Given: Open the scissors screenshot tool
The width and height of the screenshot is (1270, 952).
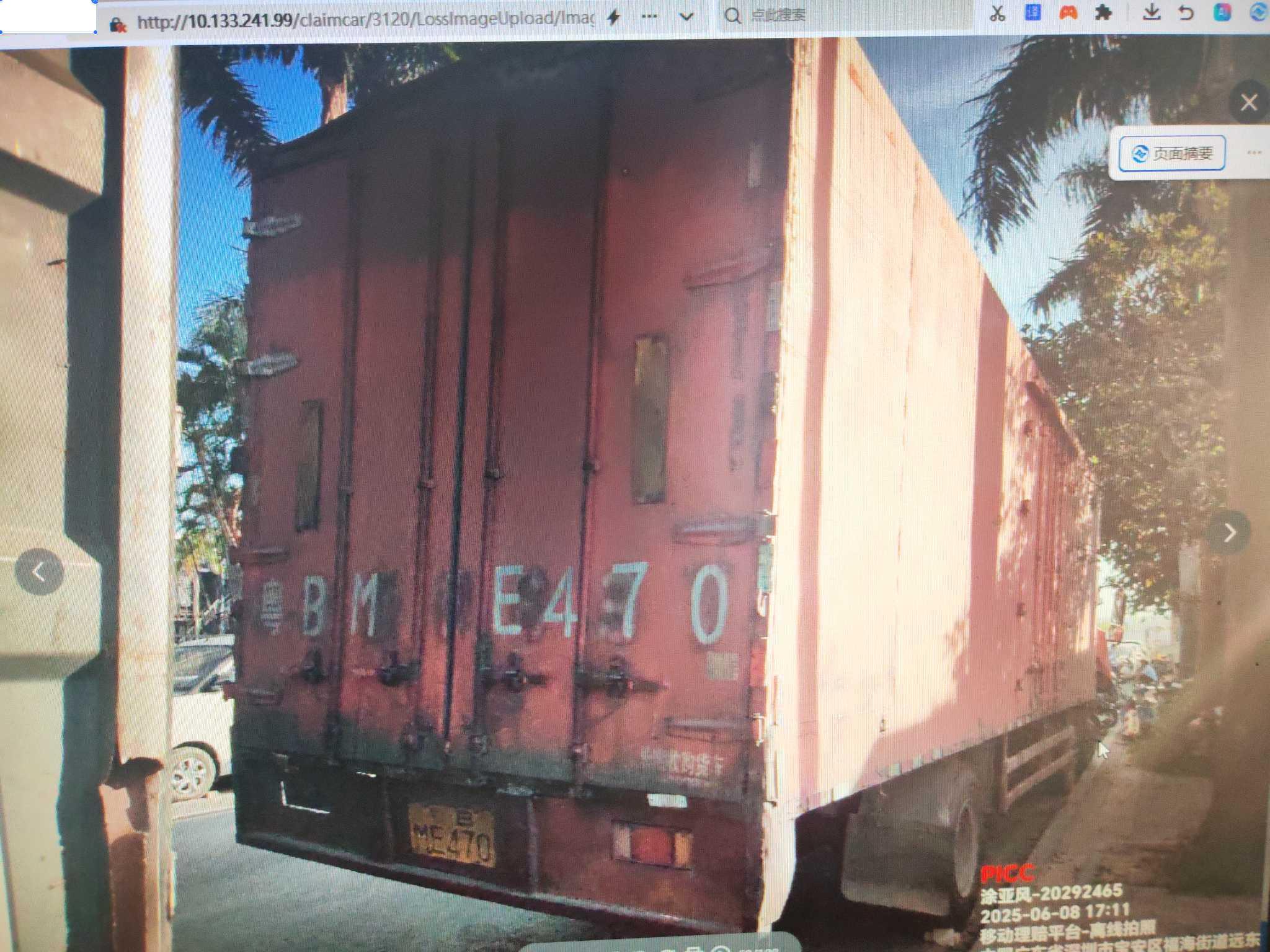Looking at the screenshot, I should pos(997,13).
